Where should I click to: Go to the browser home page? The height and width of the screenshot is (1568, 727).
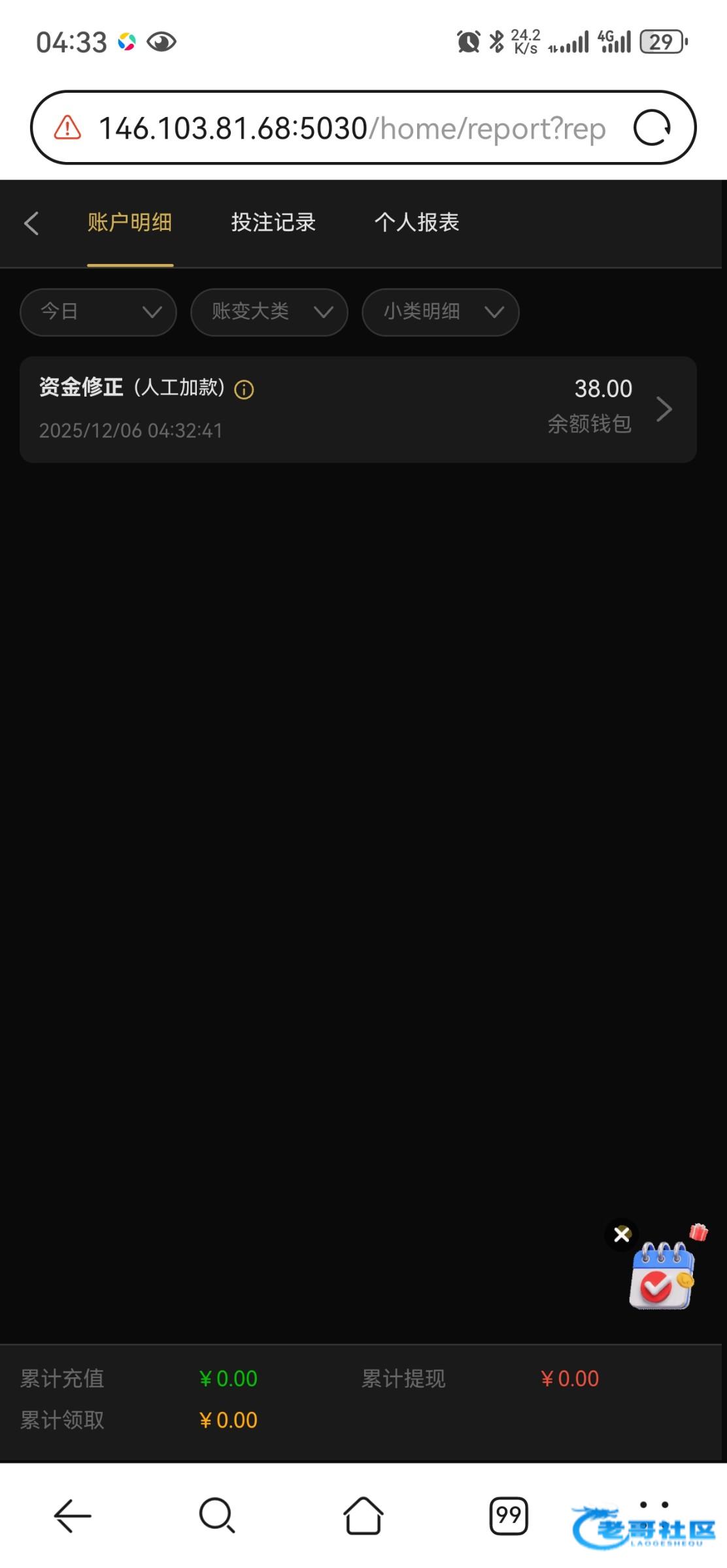point(363,1515)
